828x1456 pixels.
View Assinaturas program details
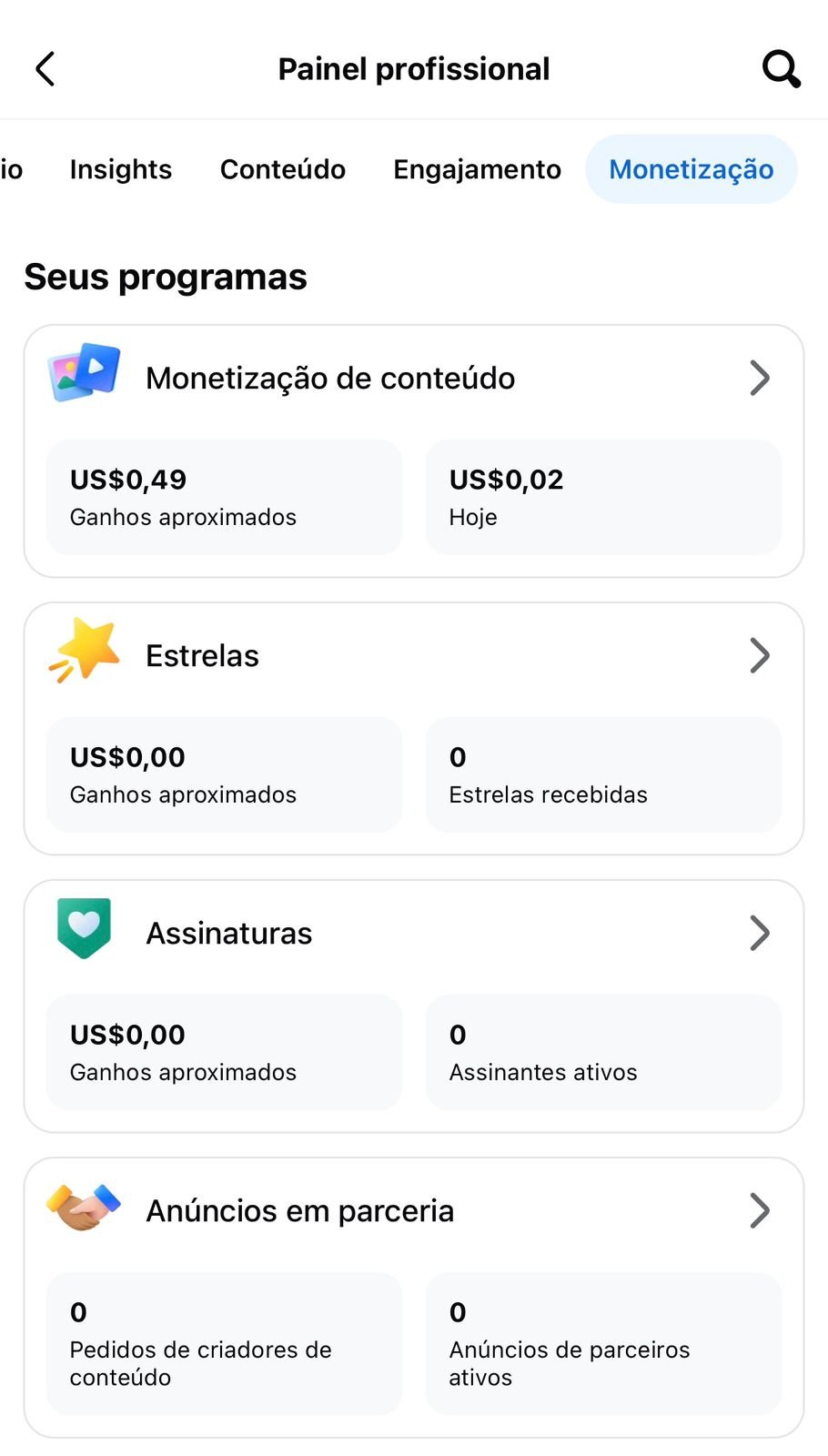414,934
